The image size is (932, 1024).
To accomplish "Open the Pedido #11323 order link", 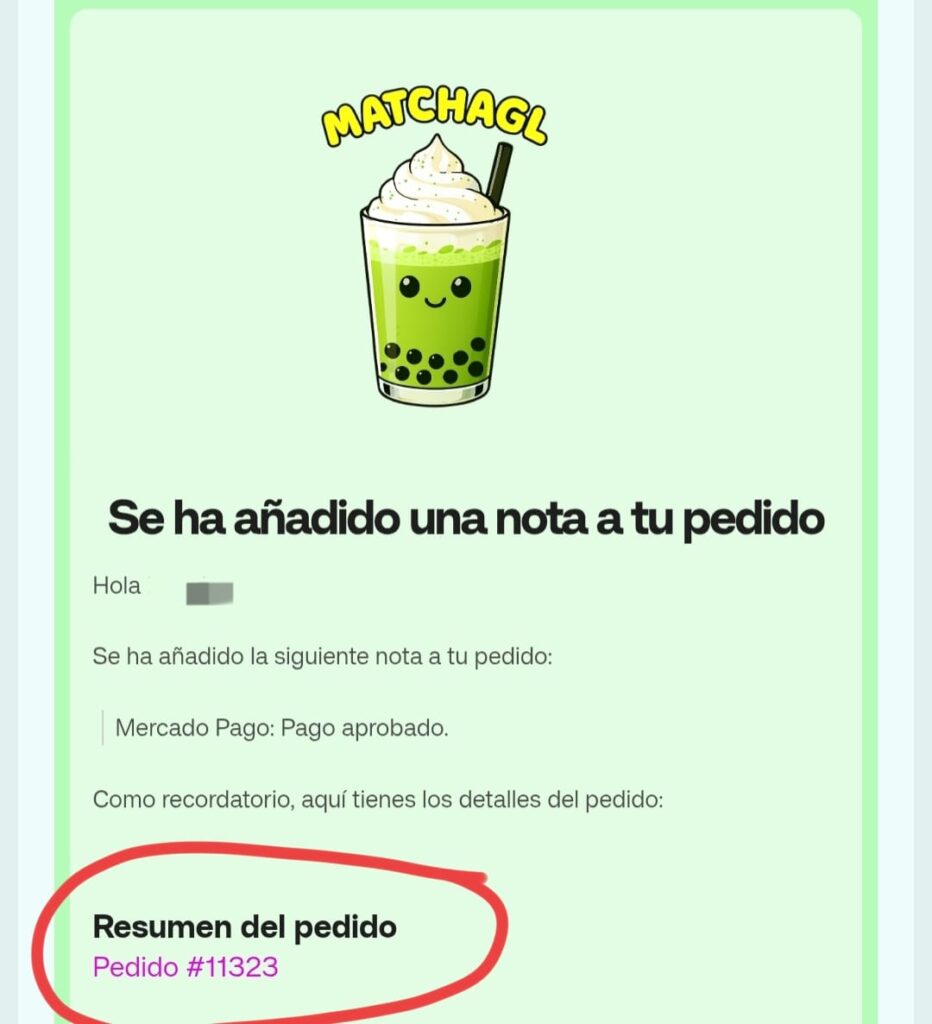I will coord(185,967).
